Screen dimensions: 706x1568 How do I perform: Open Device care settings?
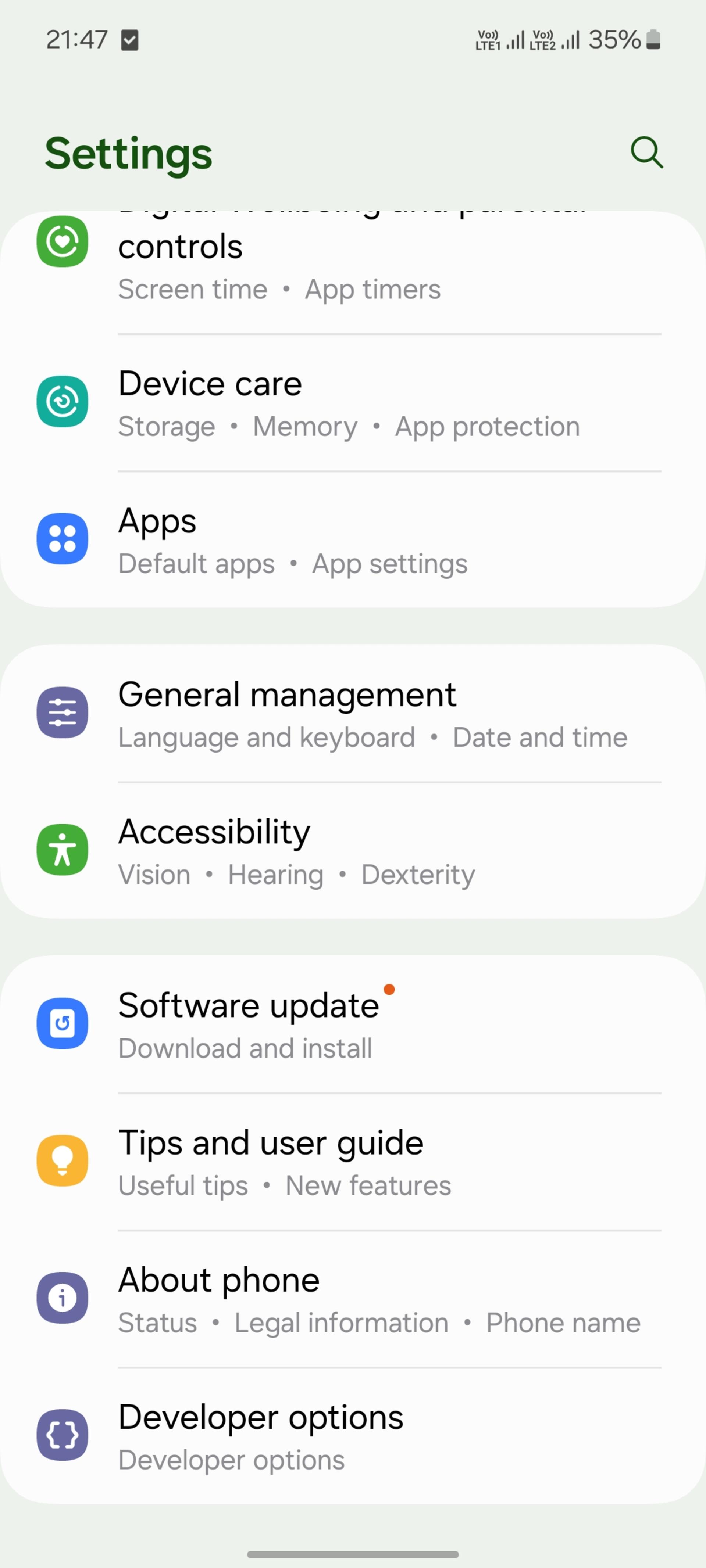pos(353,403)
